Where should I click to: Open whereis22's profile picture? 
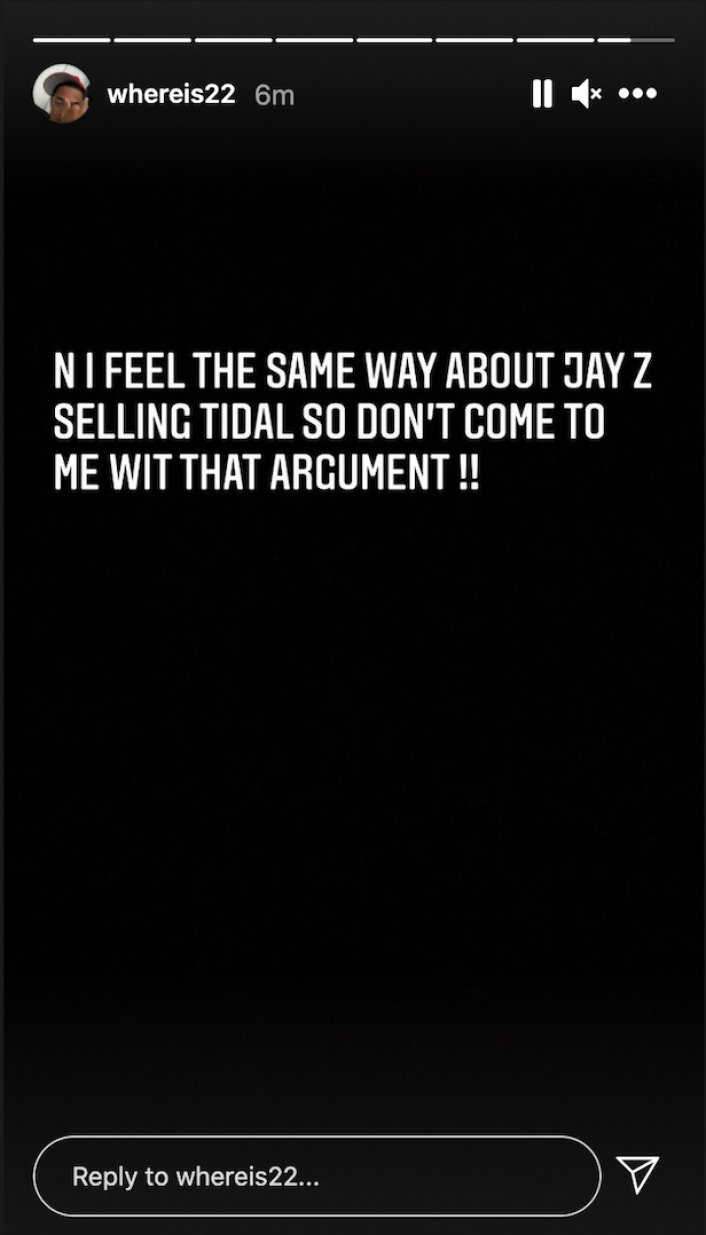click(x=61, y=94)
